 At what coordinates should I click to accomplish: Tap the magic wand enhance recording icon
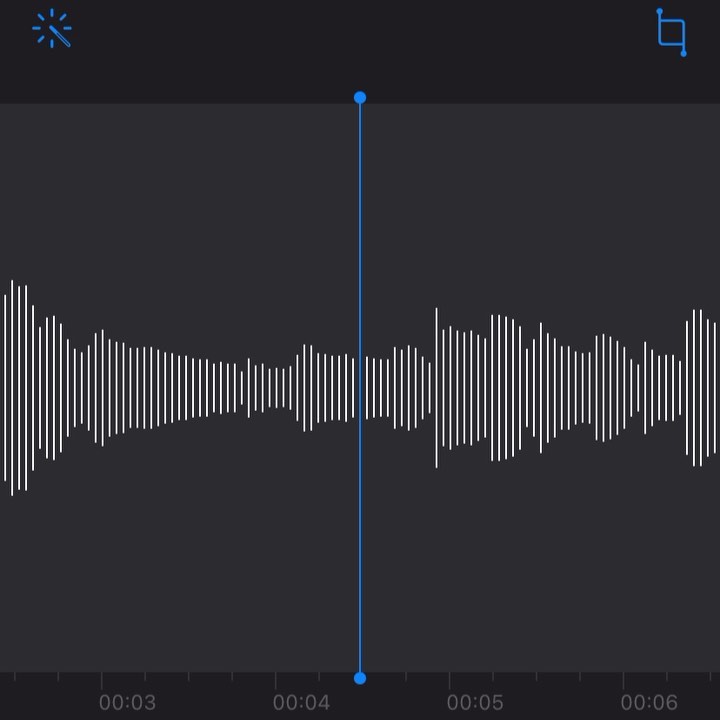52,29
